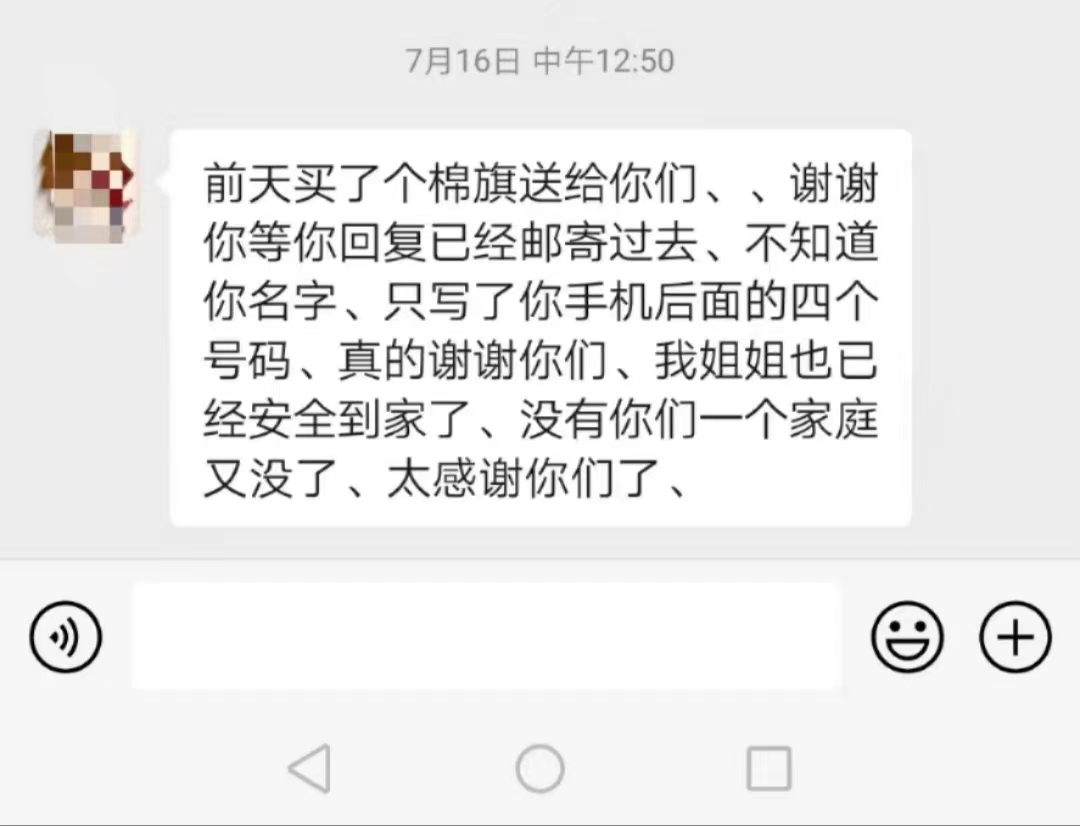Go to the home screen
This screenshot has width=1080, height=826.
coord(540,769)
